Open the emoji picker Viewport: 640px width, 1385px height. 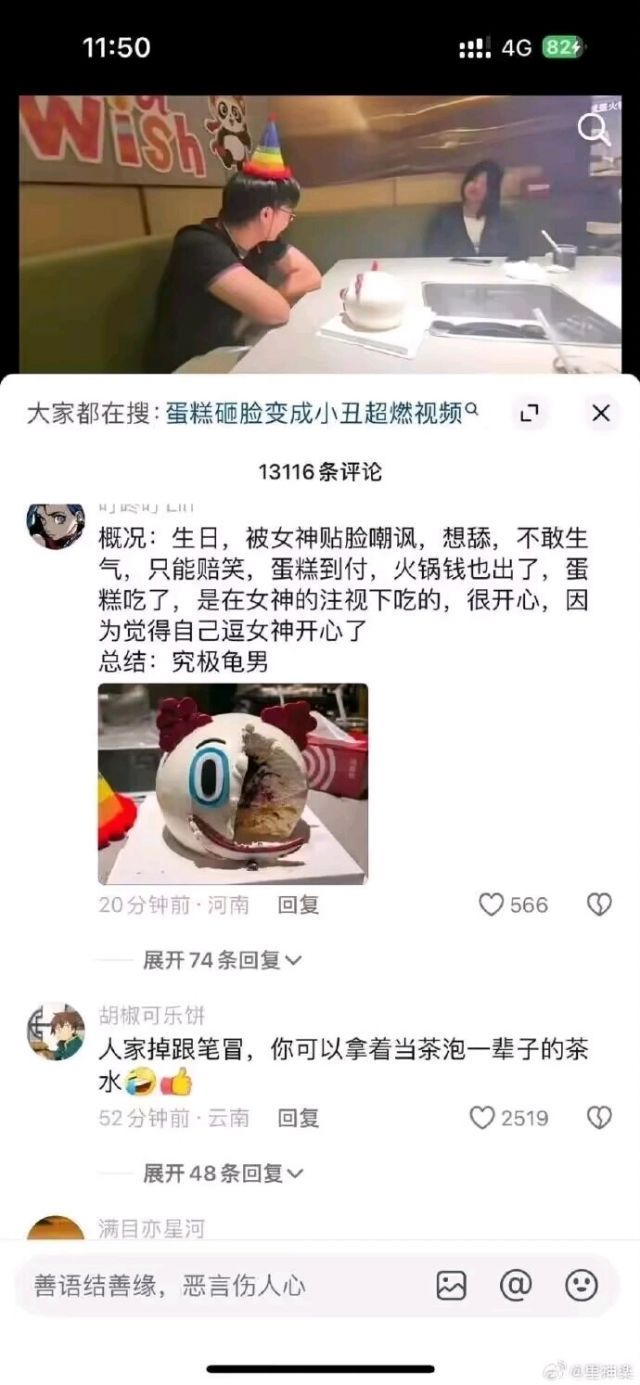581,1285
